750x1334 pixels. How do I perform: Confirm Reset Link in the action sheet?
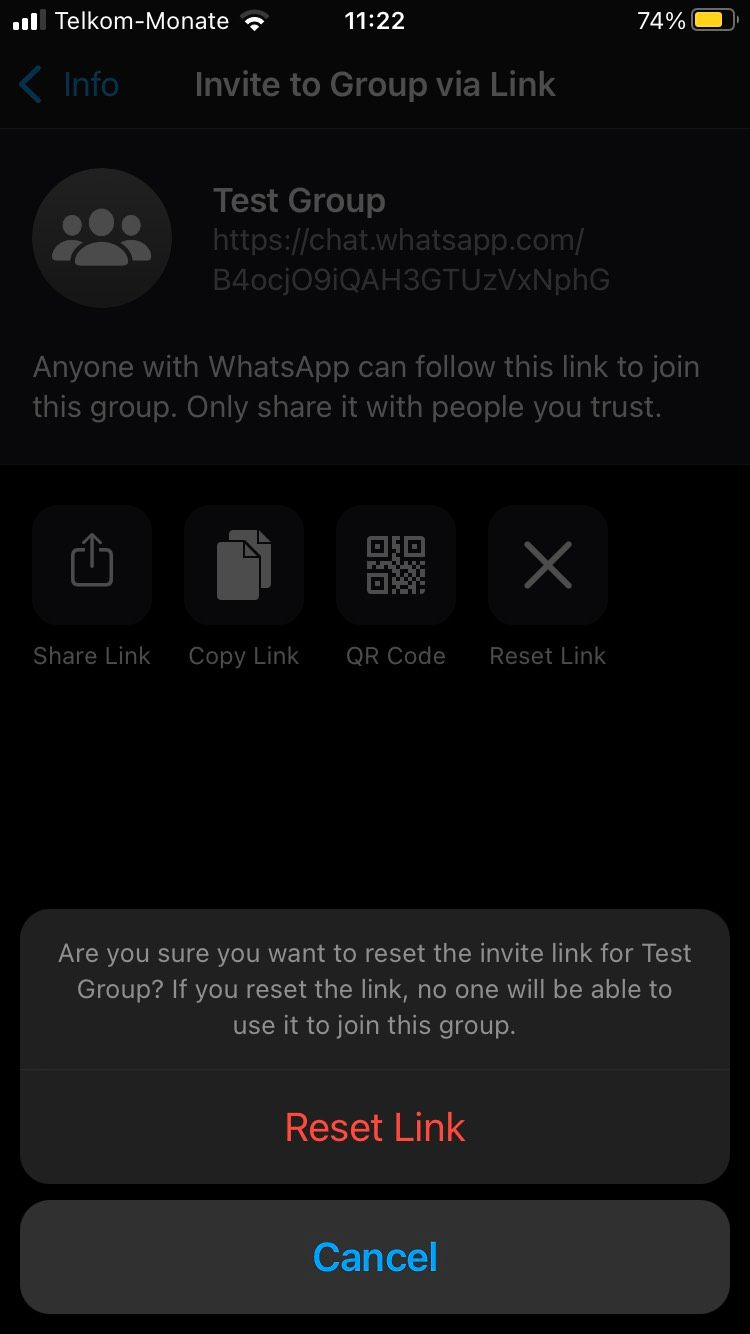coord(375,1127)
